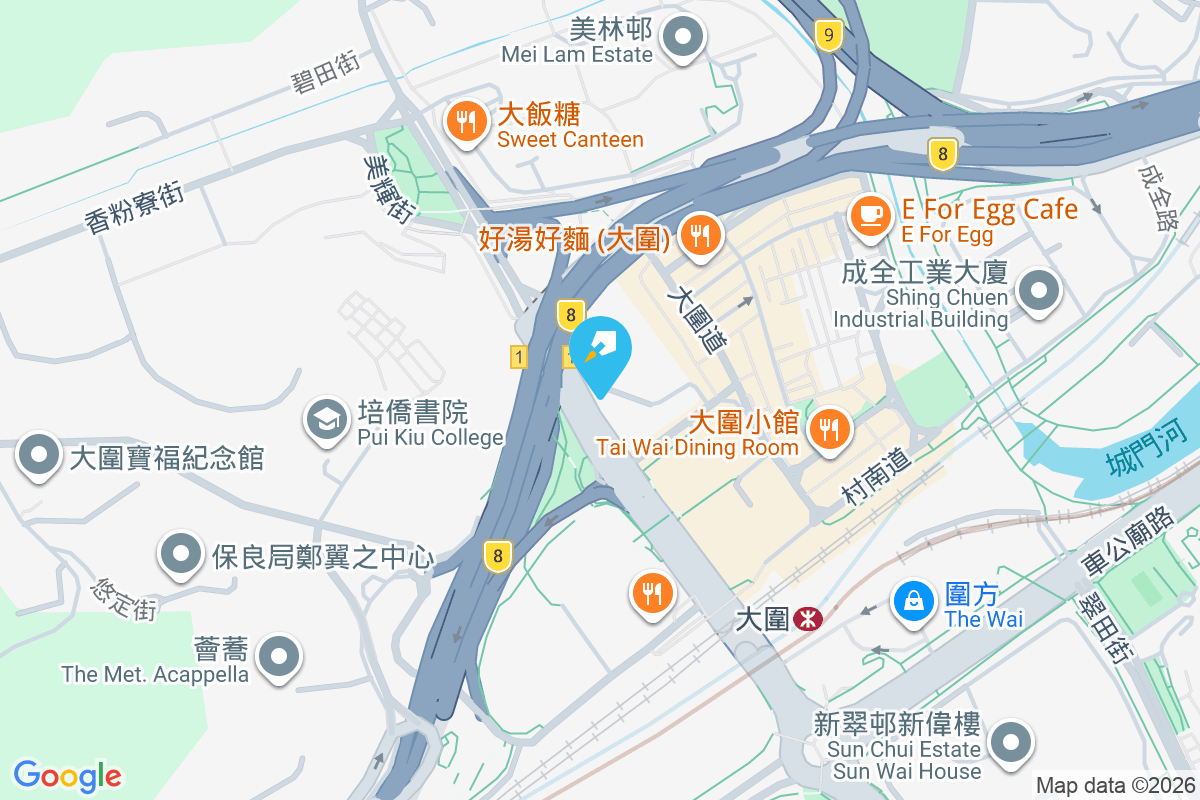
Task: Select Sun Chui Estate Sun Wai House marker
Action: click(1011, 743)
